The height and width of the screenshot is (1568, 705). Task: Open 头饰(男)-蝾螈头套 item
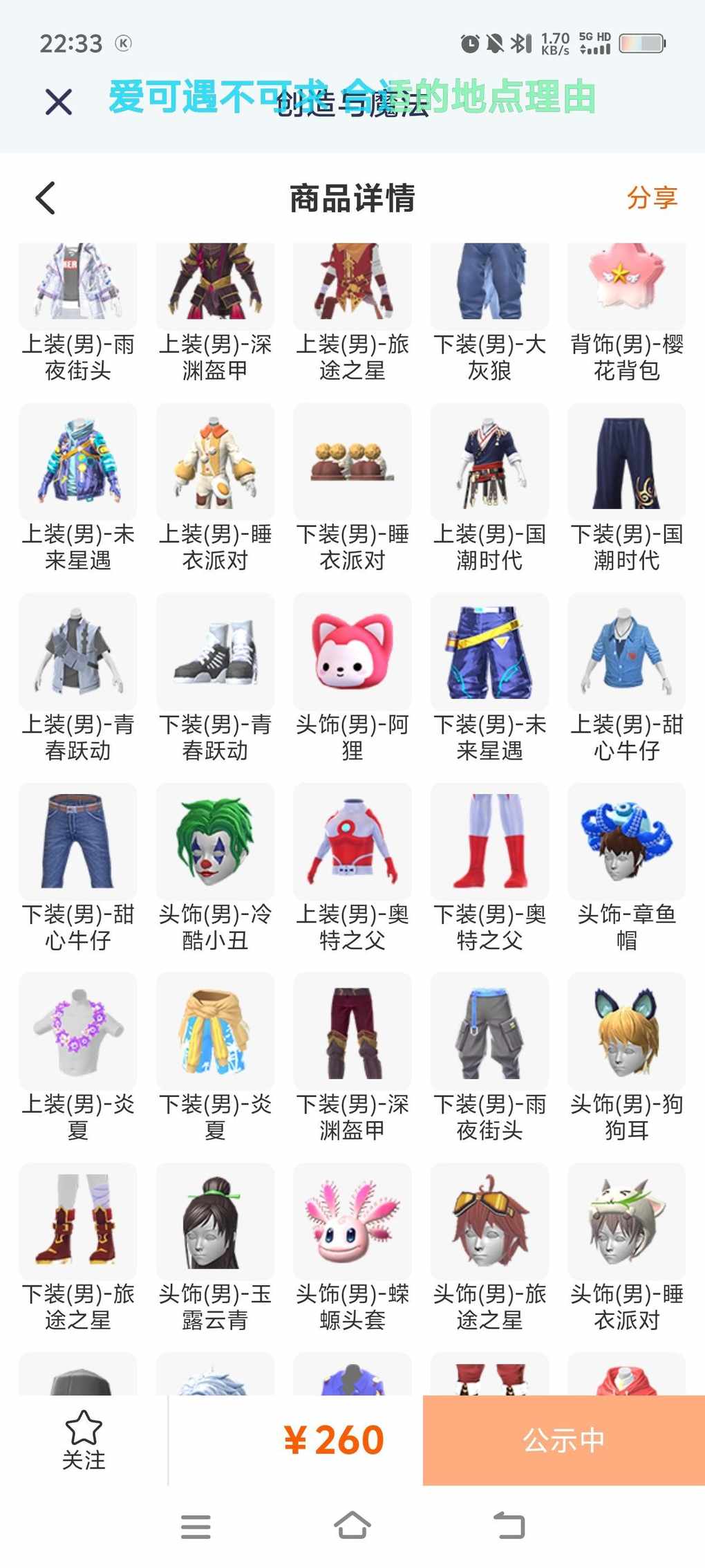[x=352, y=1221]
